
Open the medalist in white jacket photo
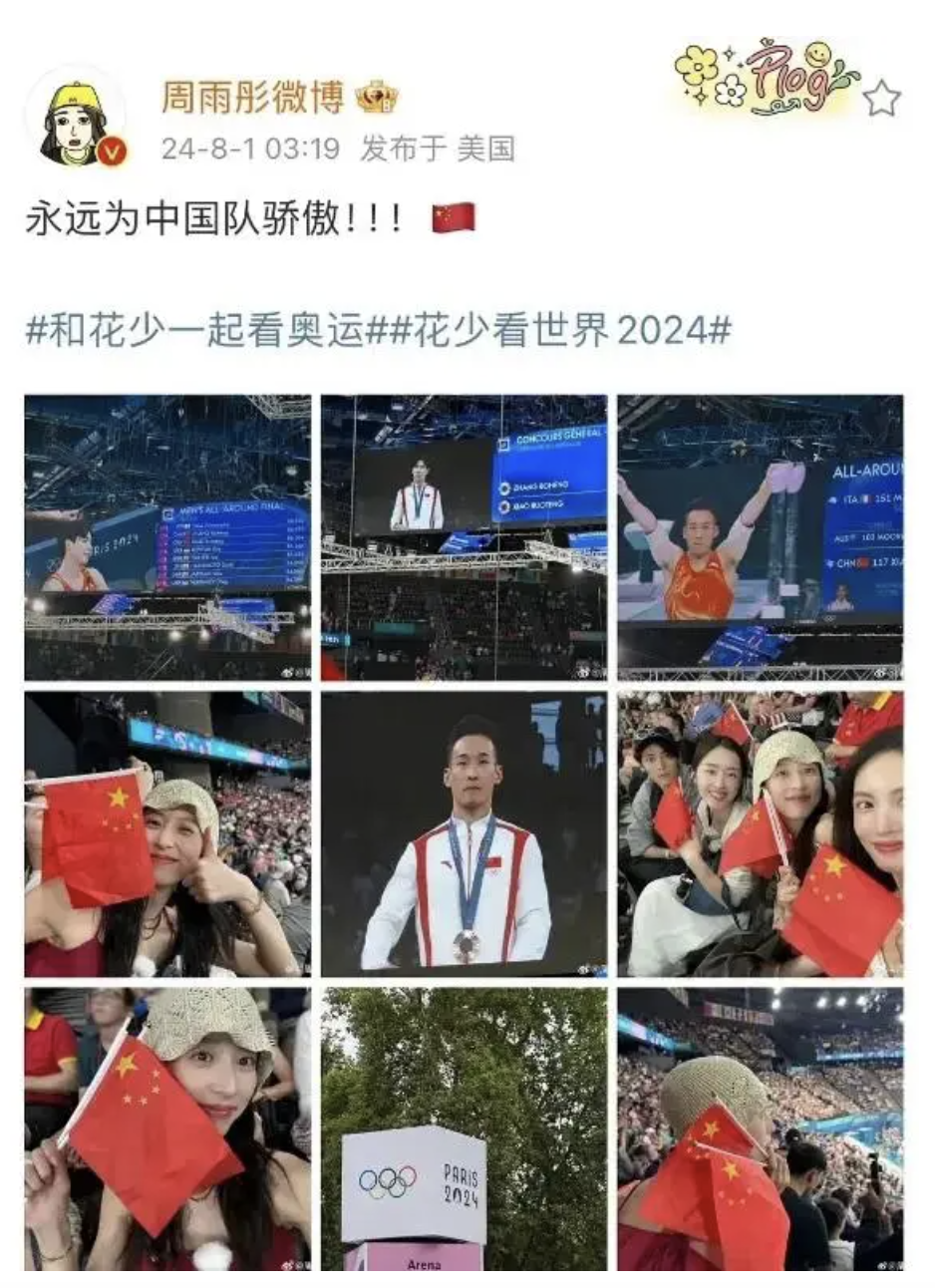(x=464, y=834)
